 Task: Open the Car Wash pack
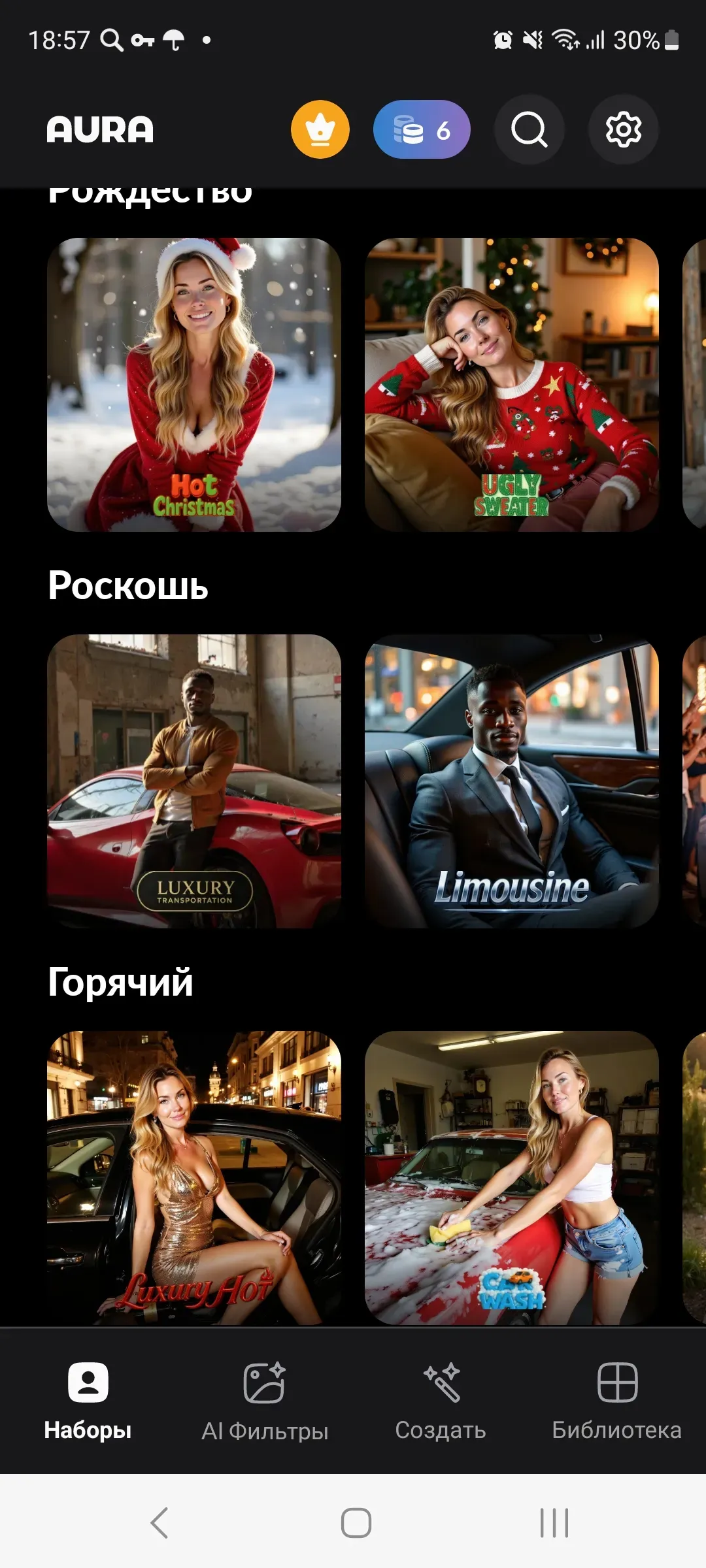coord(511,1177)
